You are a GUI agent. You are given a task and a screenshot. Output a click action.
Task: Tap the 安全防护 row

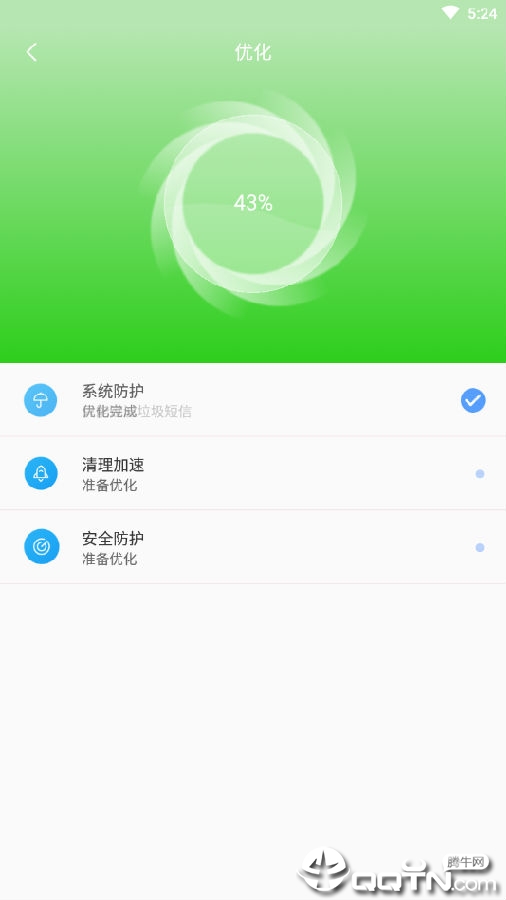(253, 546)
